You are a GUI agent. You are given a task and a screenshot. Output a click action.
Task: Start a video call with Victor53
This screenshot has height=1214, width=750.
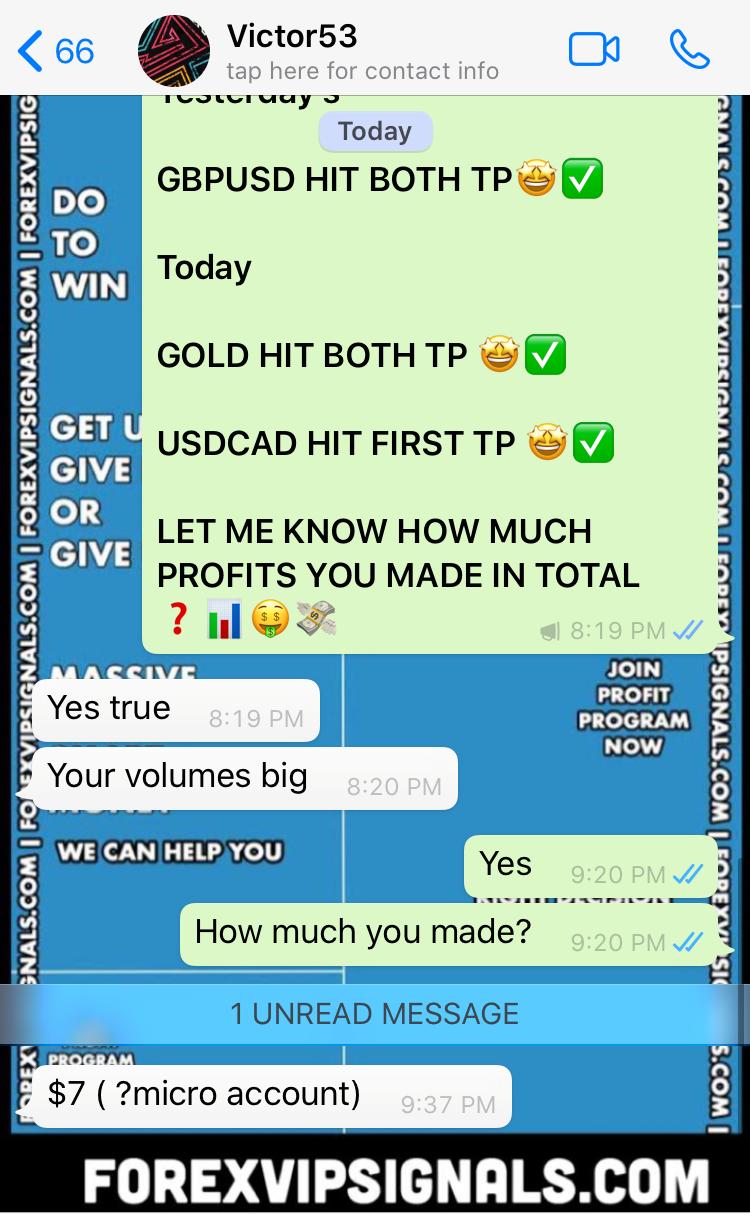point(594,49)
